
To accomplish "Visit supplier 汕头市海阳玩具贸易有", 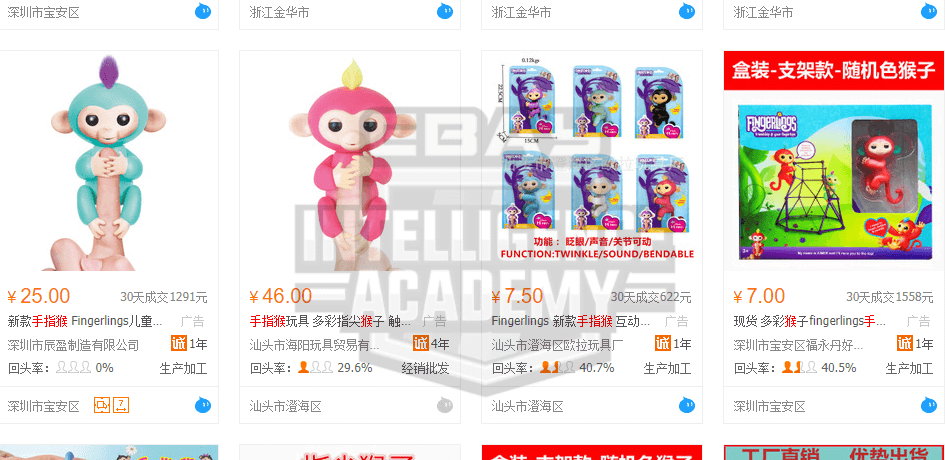I will [315, 344].
